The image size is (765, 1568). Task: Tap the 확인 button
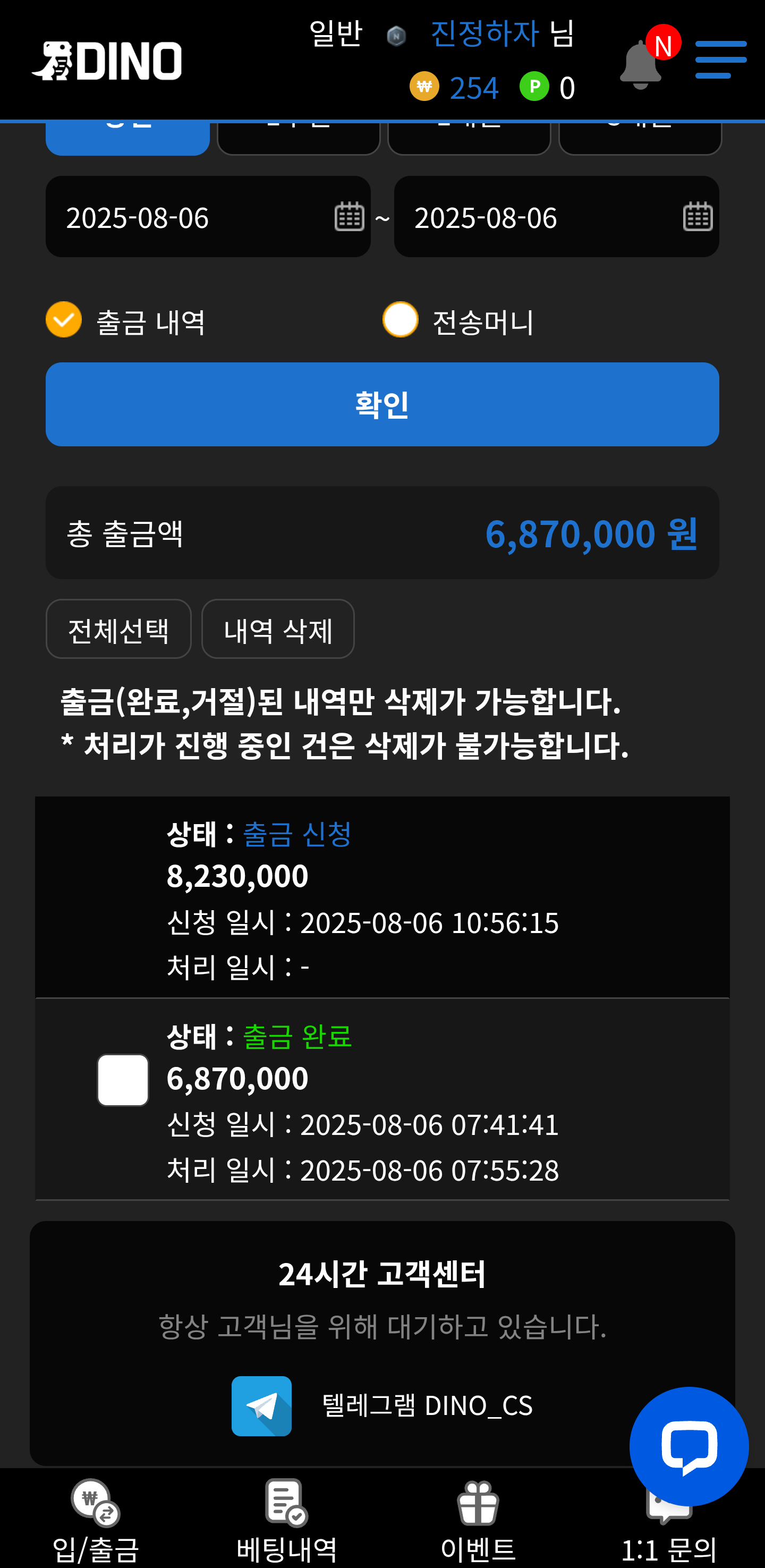tap(382, 404)
